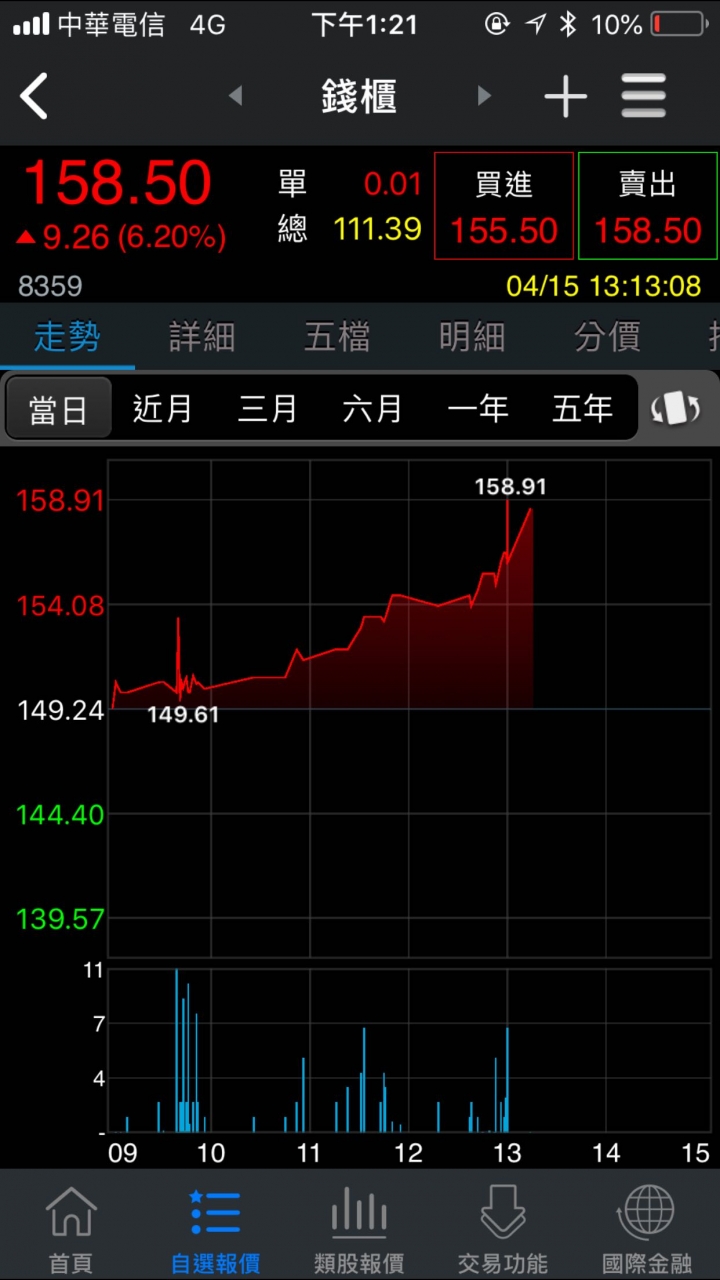This screenshot has height=1280, width=720.
Task: Open the hamburger menu
Action: tap(643, 97)
